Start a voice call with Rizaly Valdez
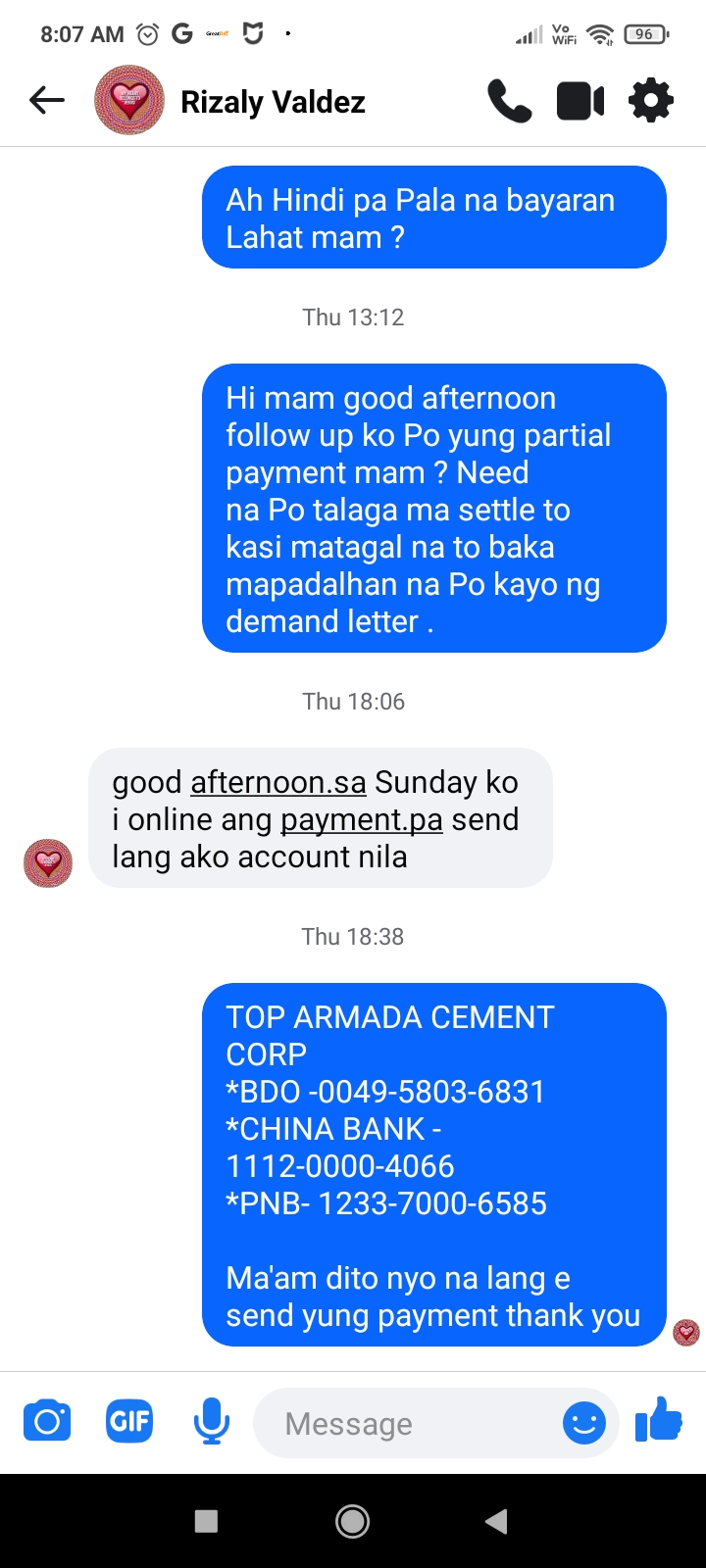The width and height of the screenshot is (706, 1568). pos(509,101)
